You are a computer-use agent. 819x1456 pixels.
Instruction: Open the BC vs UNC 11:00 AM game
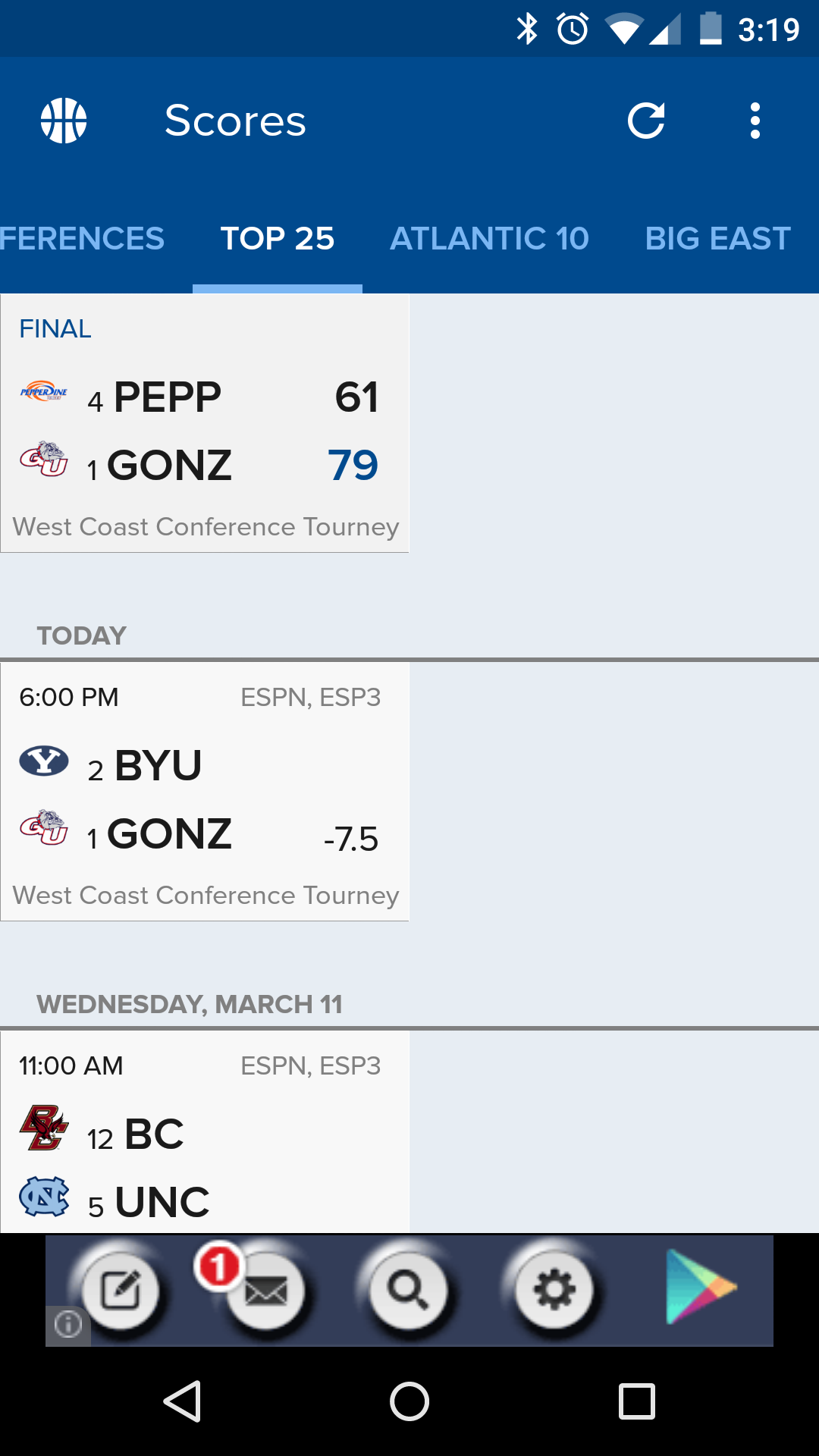click(205, 1131)
